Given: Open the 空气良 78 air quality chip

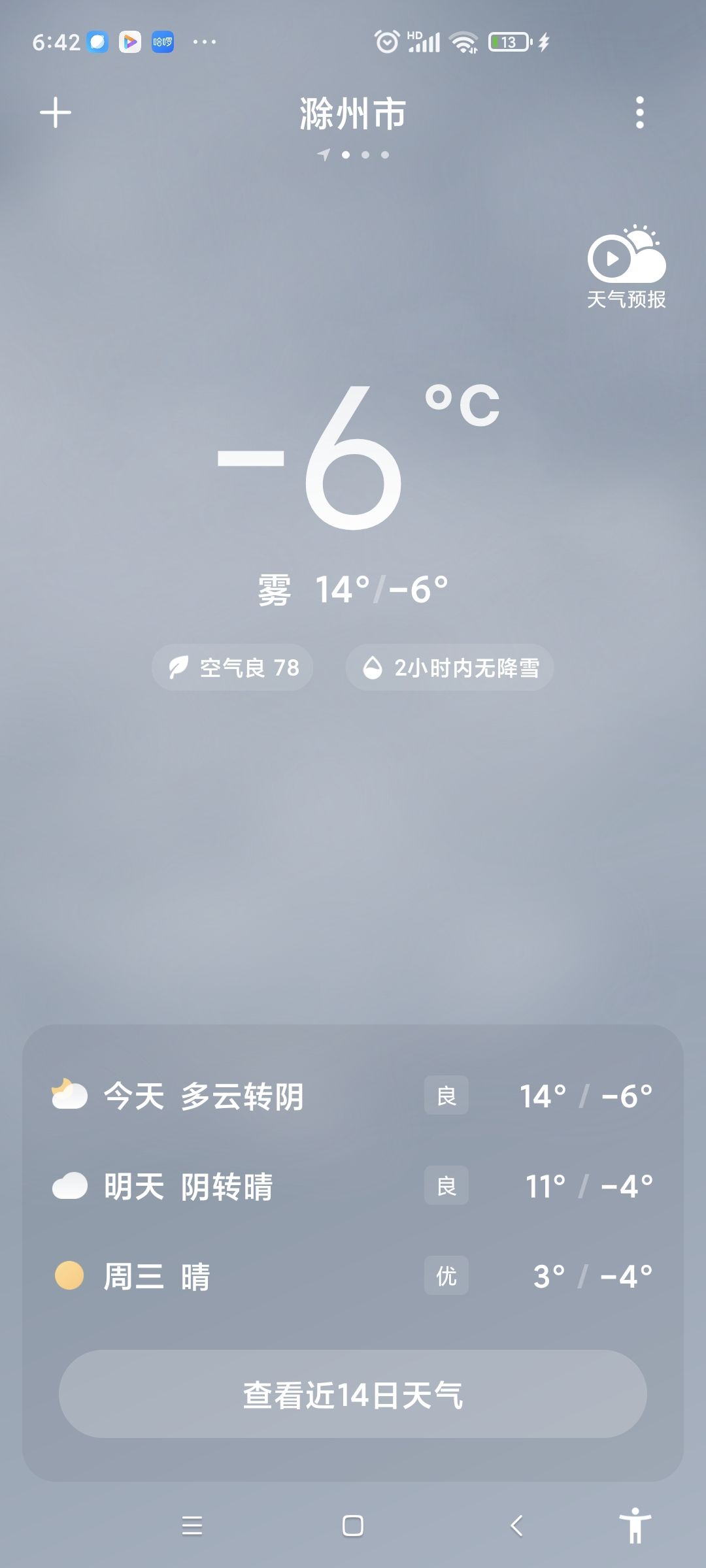Looking at the screenshot, I should [233, 668].
